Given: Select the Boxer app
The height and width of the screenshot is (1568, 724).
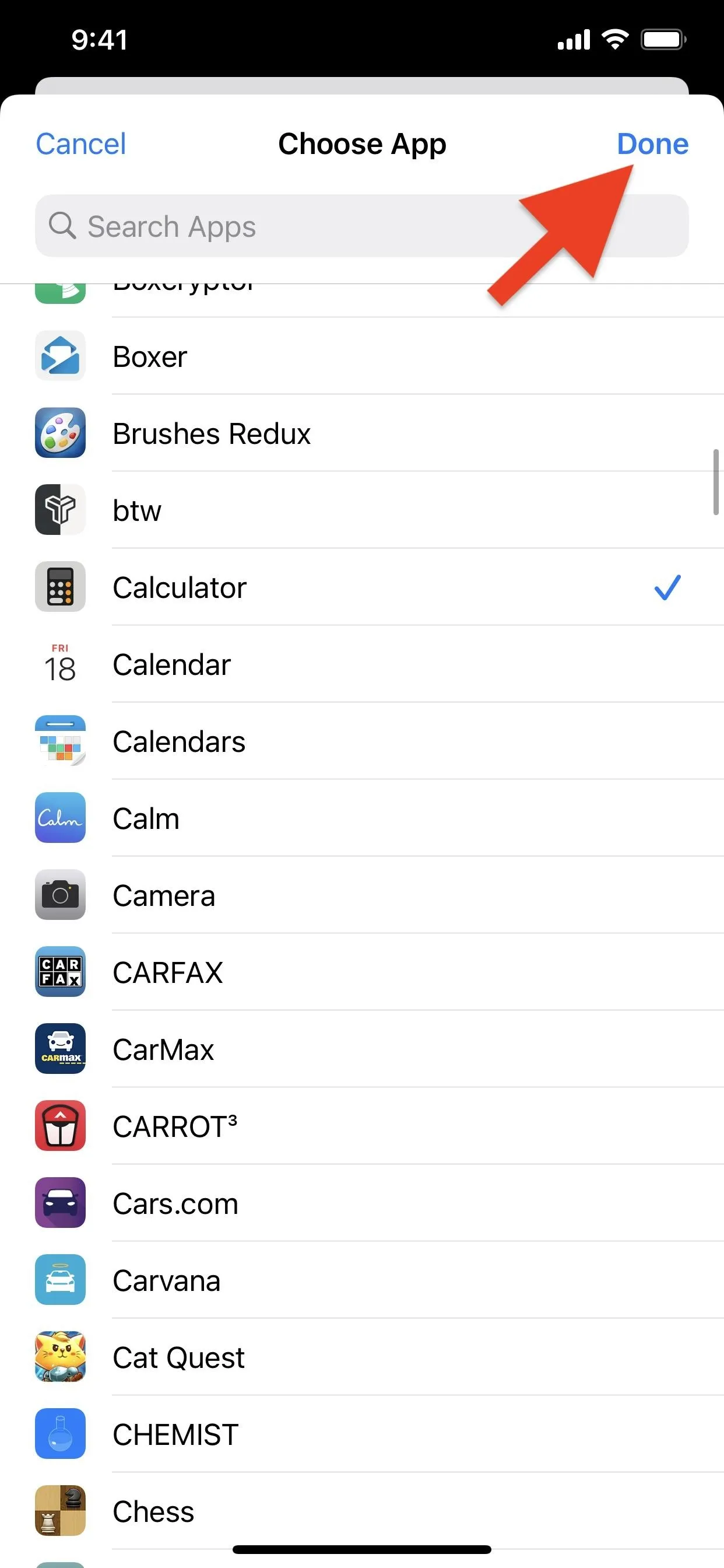Looking at the screenshot, I should (362, 356).
